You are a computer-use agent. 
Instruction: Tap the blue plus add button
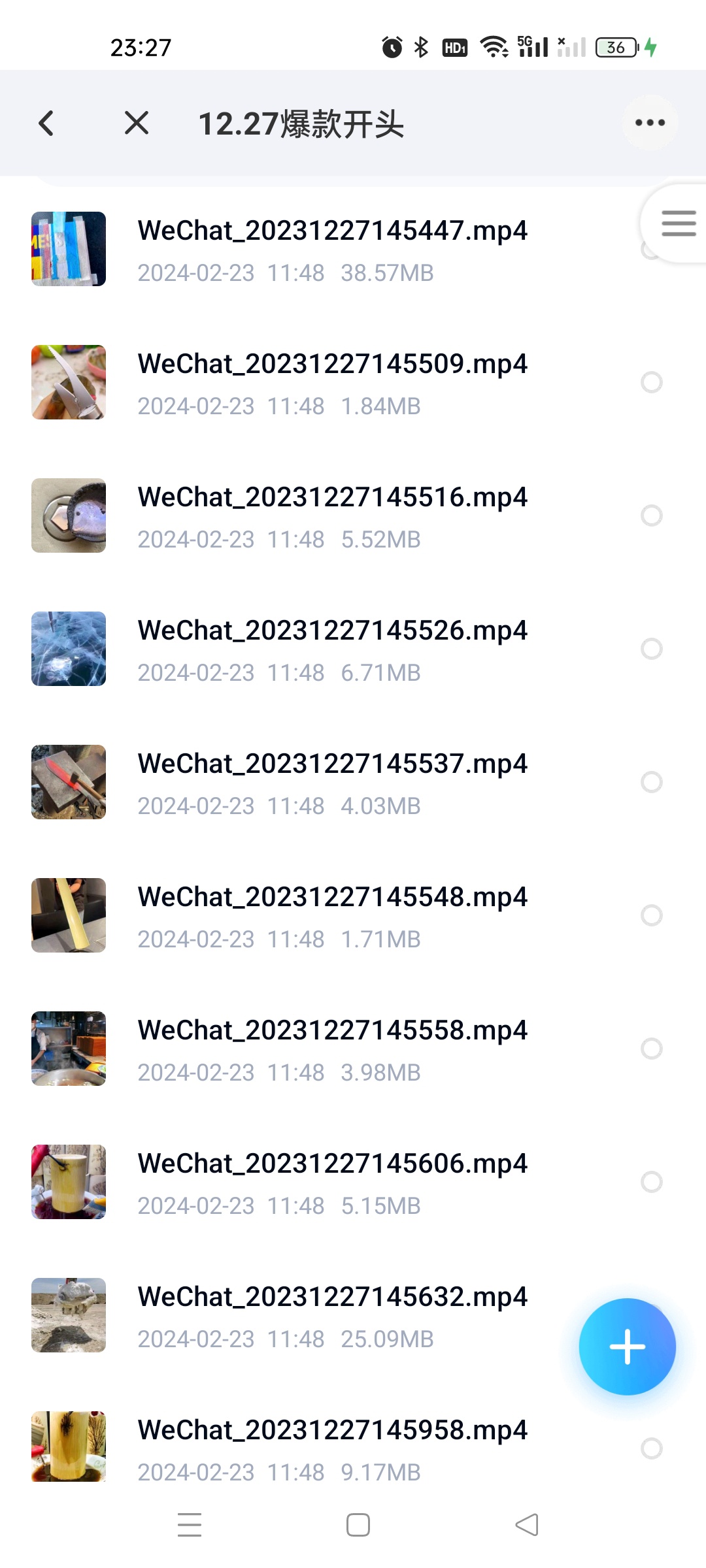point(627,1347)
